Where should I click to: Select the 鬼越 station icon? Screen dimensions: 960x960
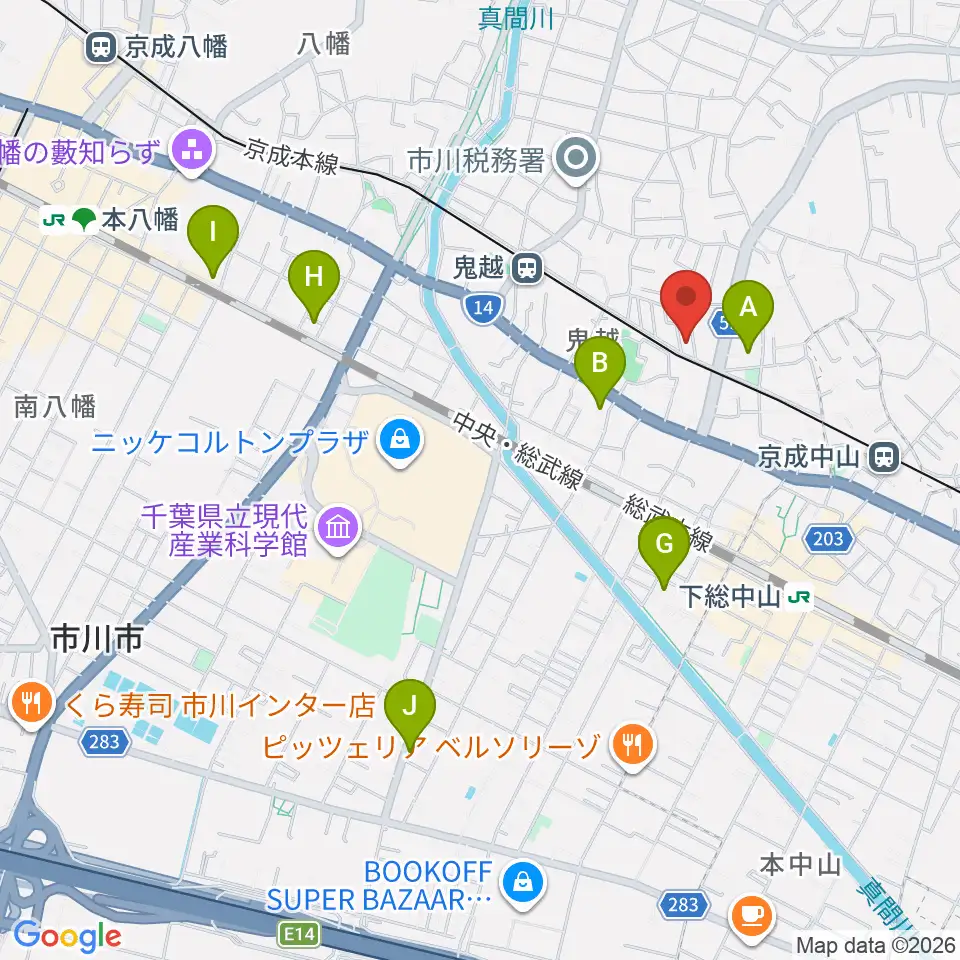(527, 268)
